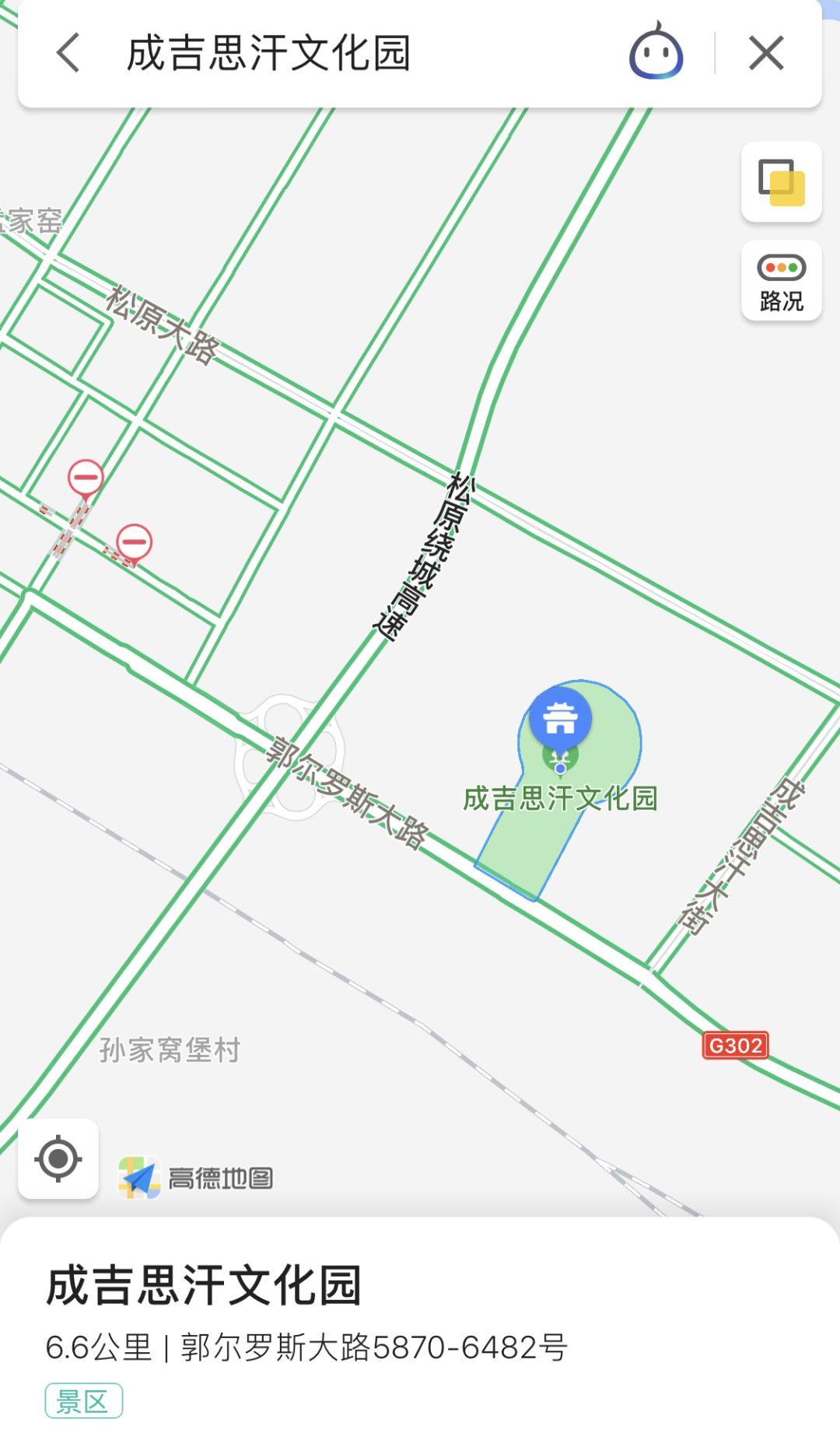Recenter the map on my location
This screenshot has height=1433, width=840.
pos(58,1158)
